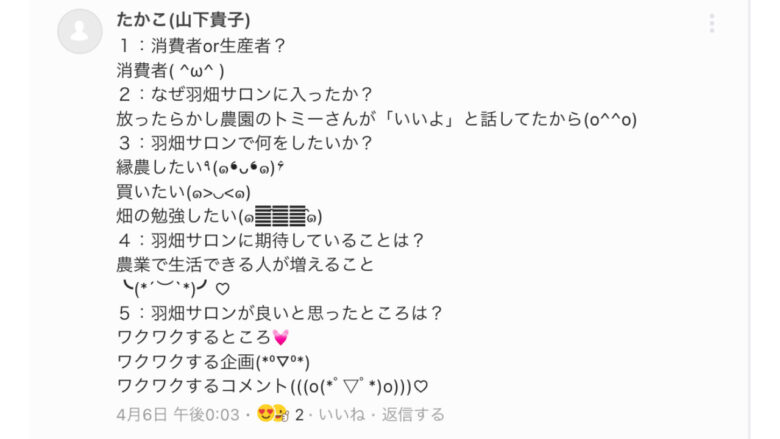The width and height of the screenshot is (780, 439).
Task: Tap the commenter's profile avatar
Action: coord(80,32)
